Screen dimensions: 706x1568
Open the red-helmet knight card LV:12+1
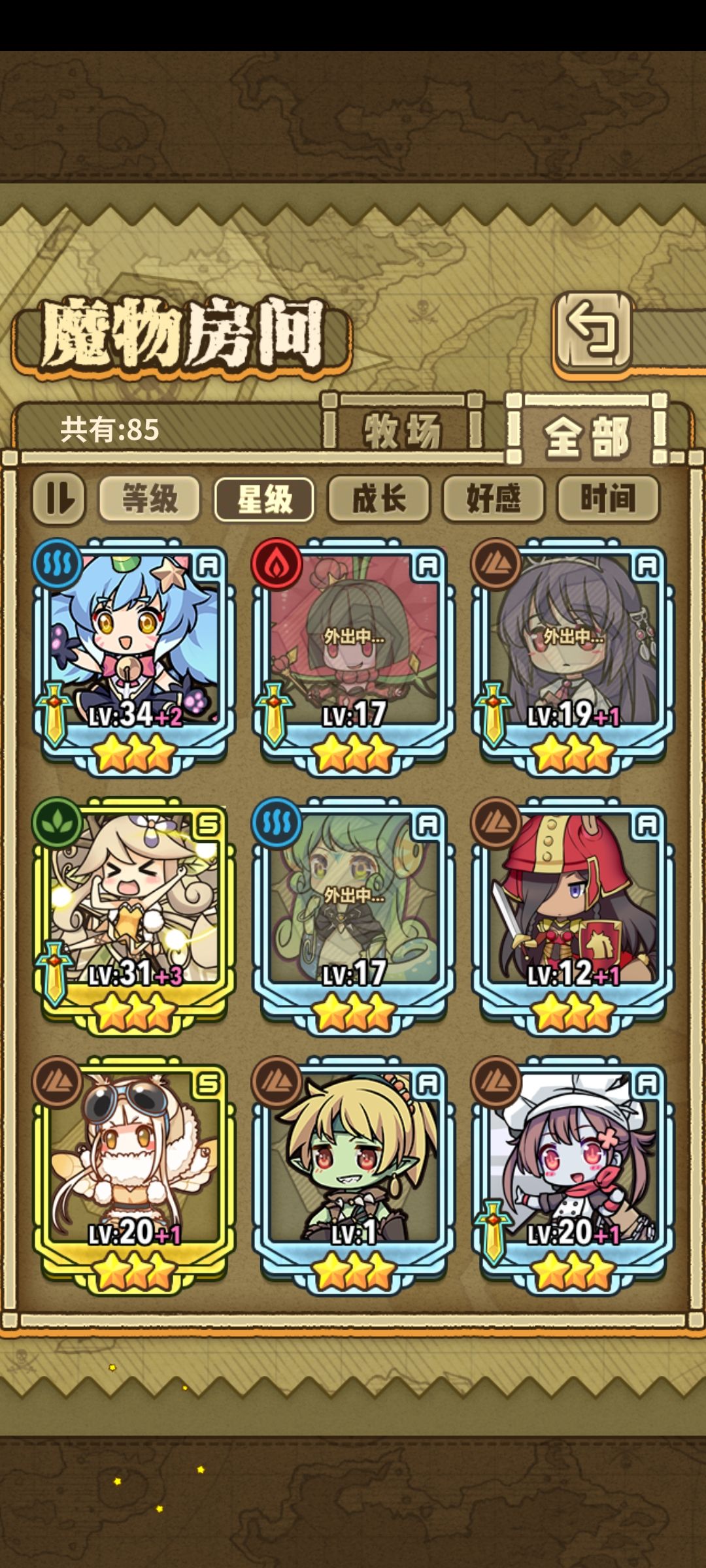pos(573,915)
